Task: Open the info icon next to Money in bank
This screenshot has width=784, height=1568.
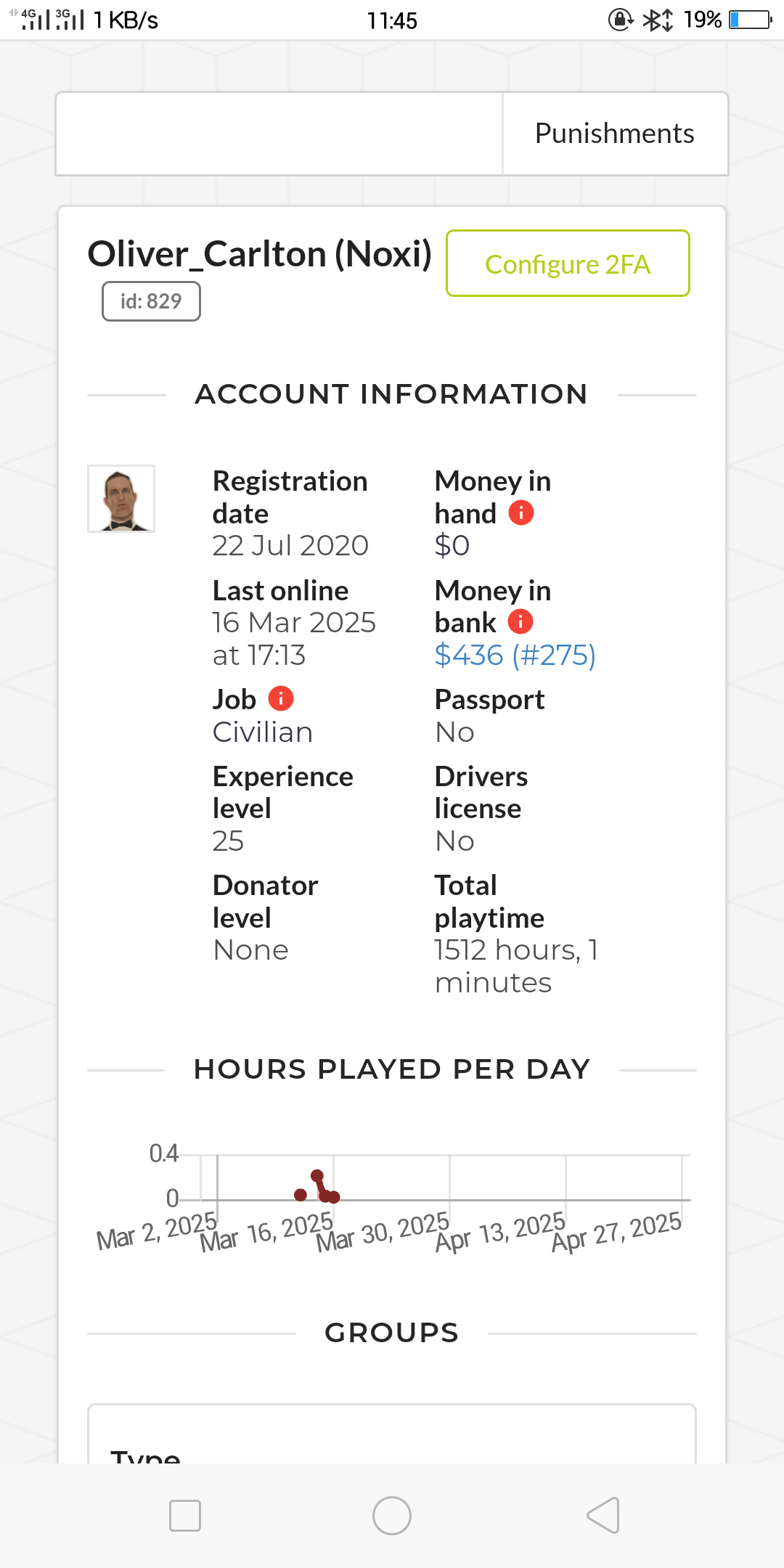Action: pyautogui.click(x=520, y=621)
